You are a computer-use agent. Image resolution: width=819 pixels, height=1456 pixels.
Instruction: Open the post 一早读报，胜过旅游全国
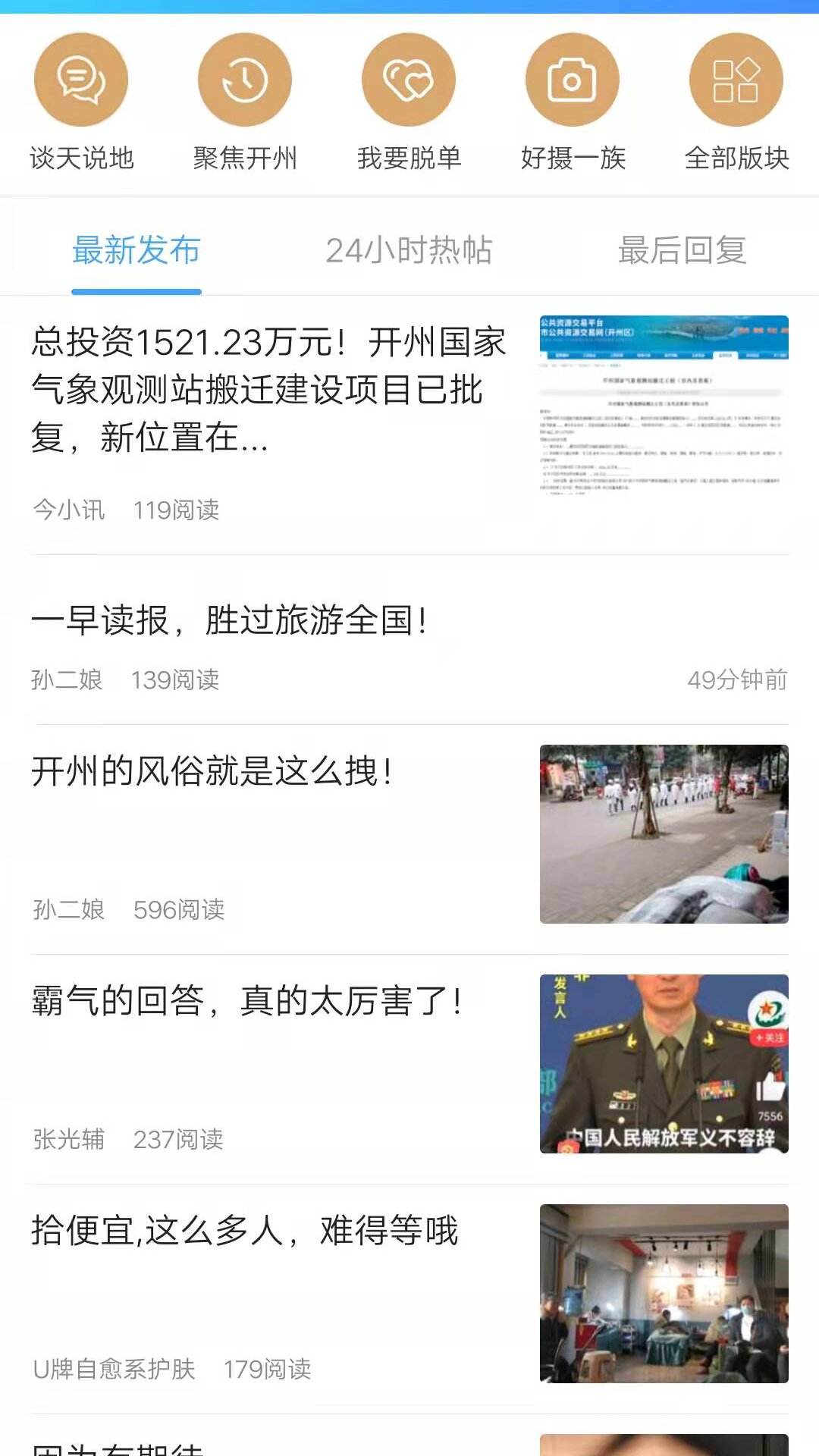tap(232, 620)
